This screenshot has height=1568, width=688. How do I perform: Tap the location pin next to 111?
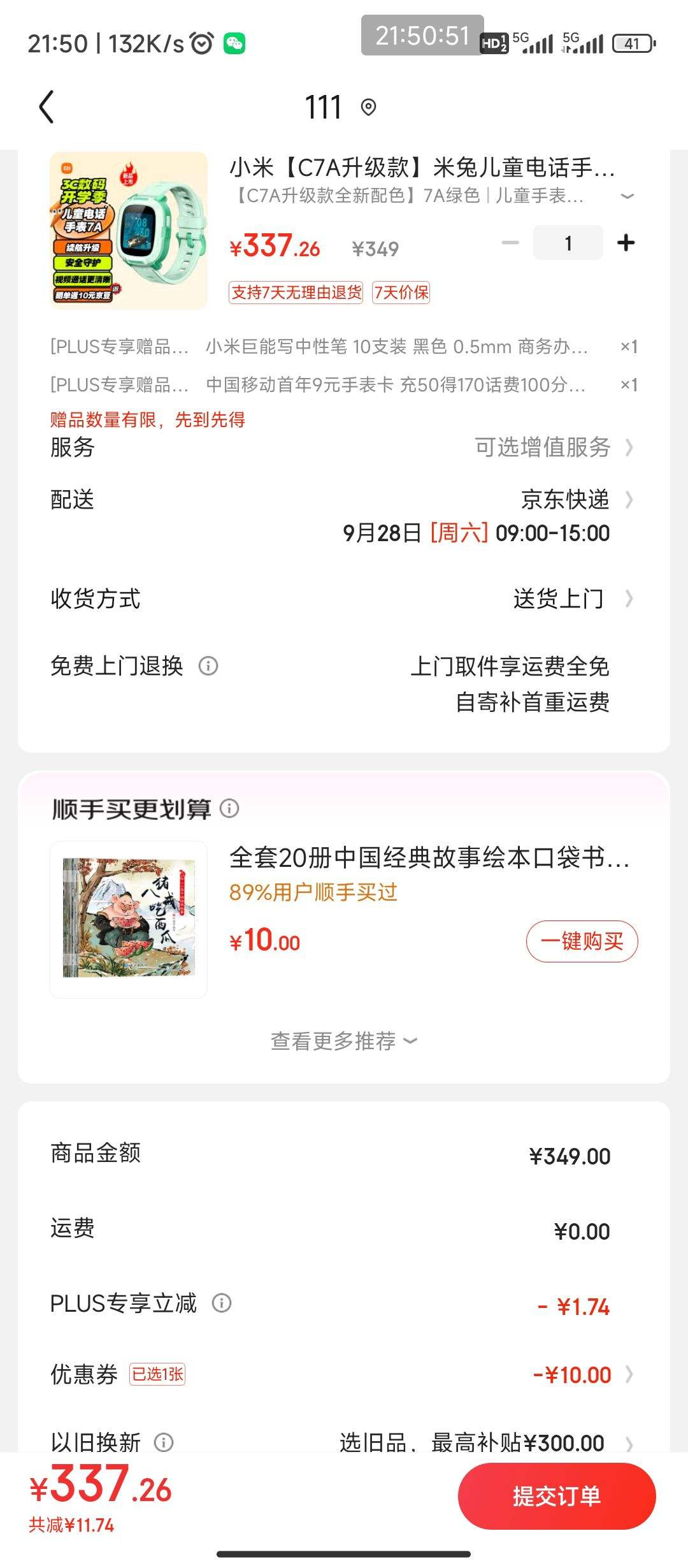pos(368,107)
